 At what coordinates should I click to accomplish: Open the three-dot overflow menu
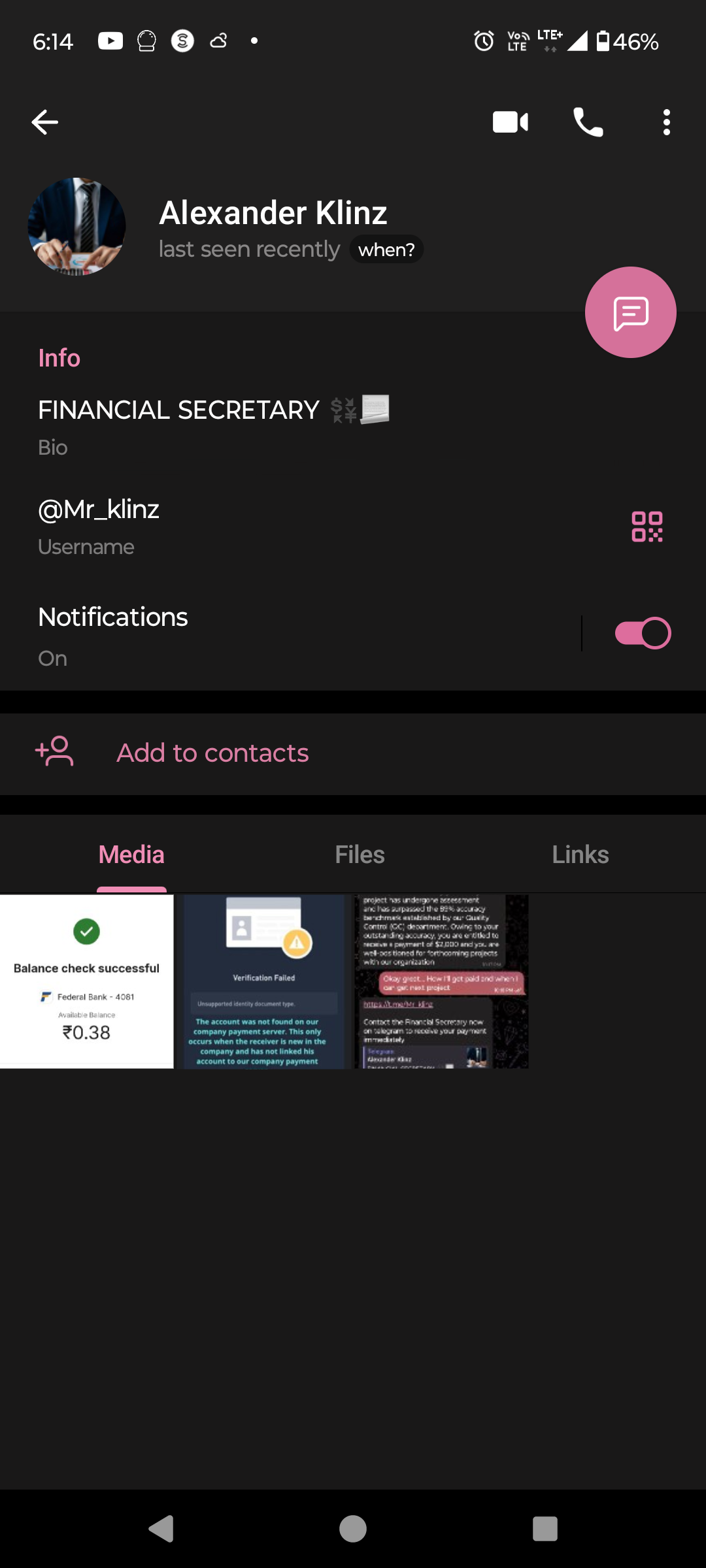point(666,122)
